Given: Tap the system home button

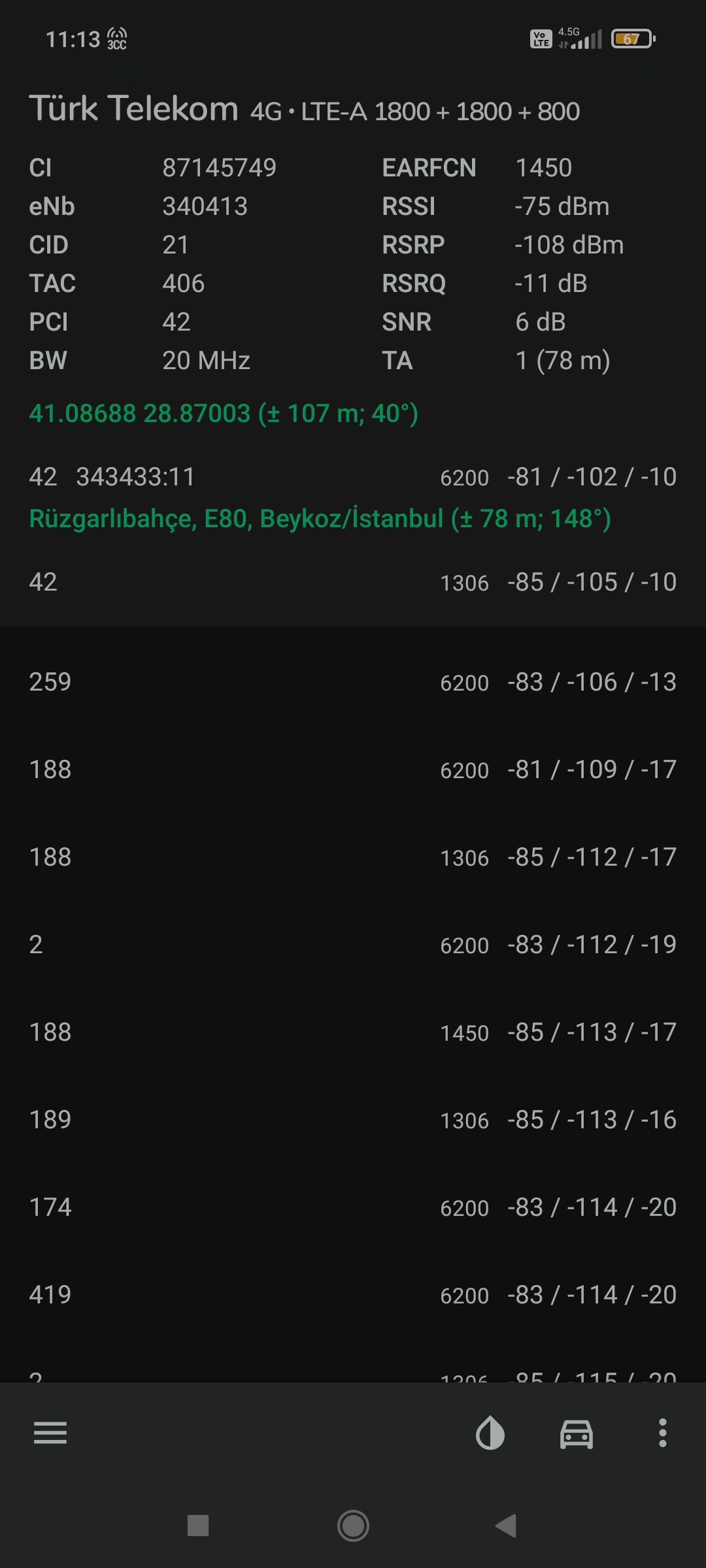Looking at the screenshot, I should (353, 1526).
